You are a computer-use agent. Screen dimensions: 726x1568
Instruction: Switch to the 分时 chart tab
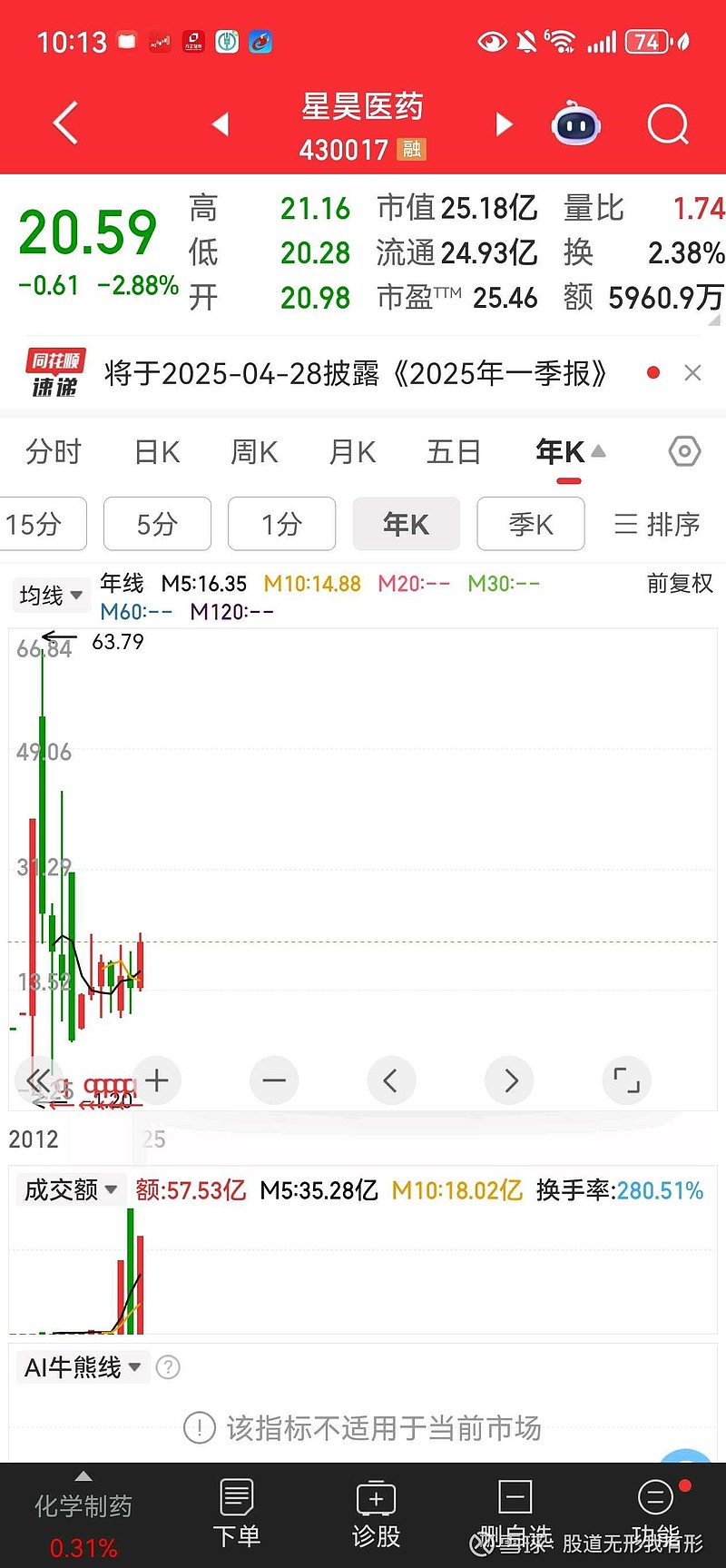pos(54,451)
